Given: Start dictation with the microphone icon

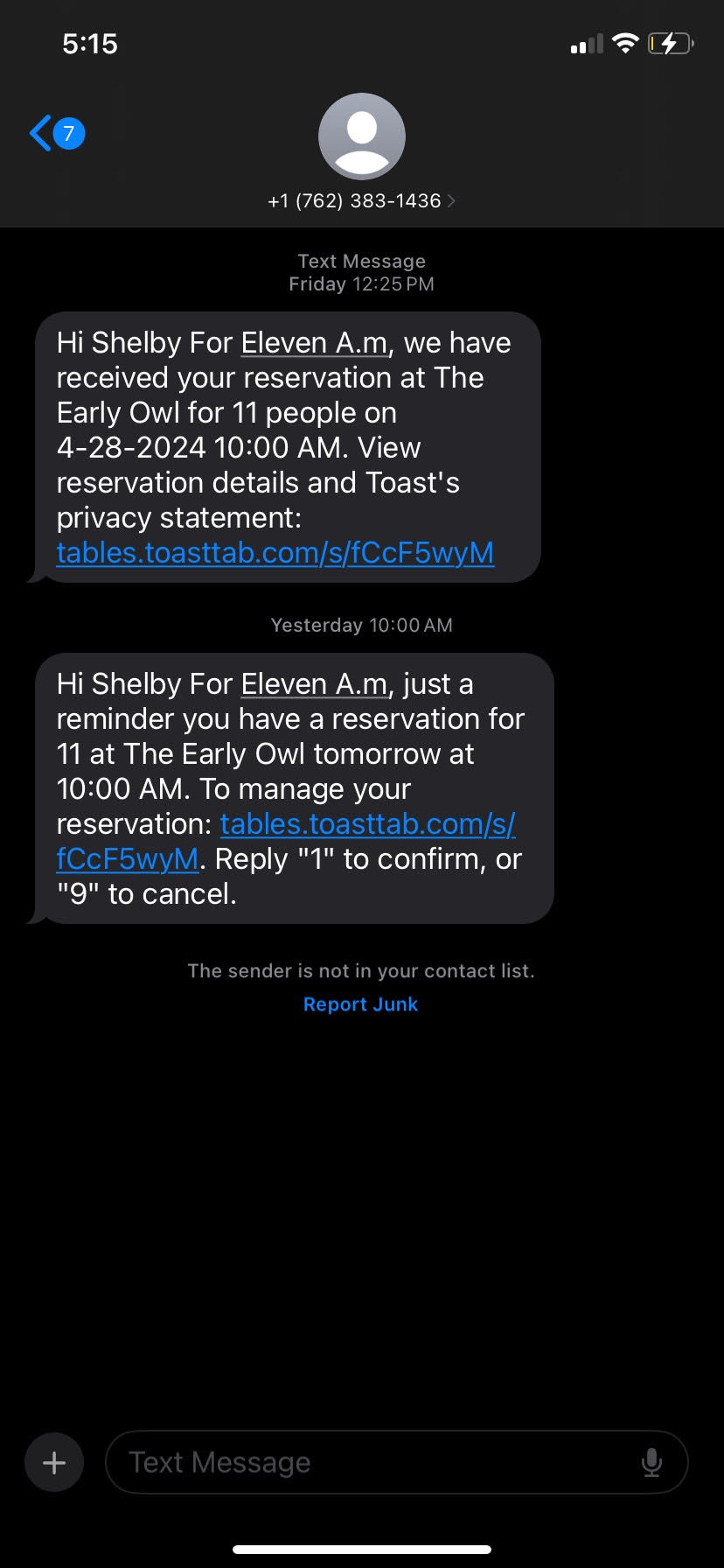Looking at the screenshot, I should pos(651,1462).
